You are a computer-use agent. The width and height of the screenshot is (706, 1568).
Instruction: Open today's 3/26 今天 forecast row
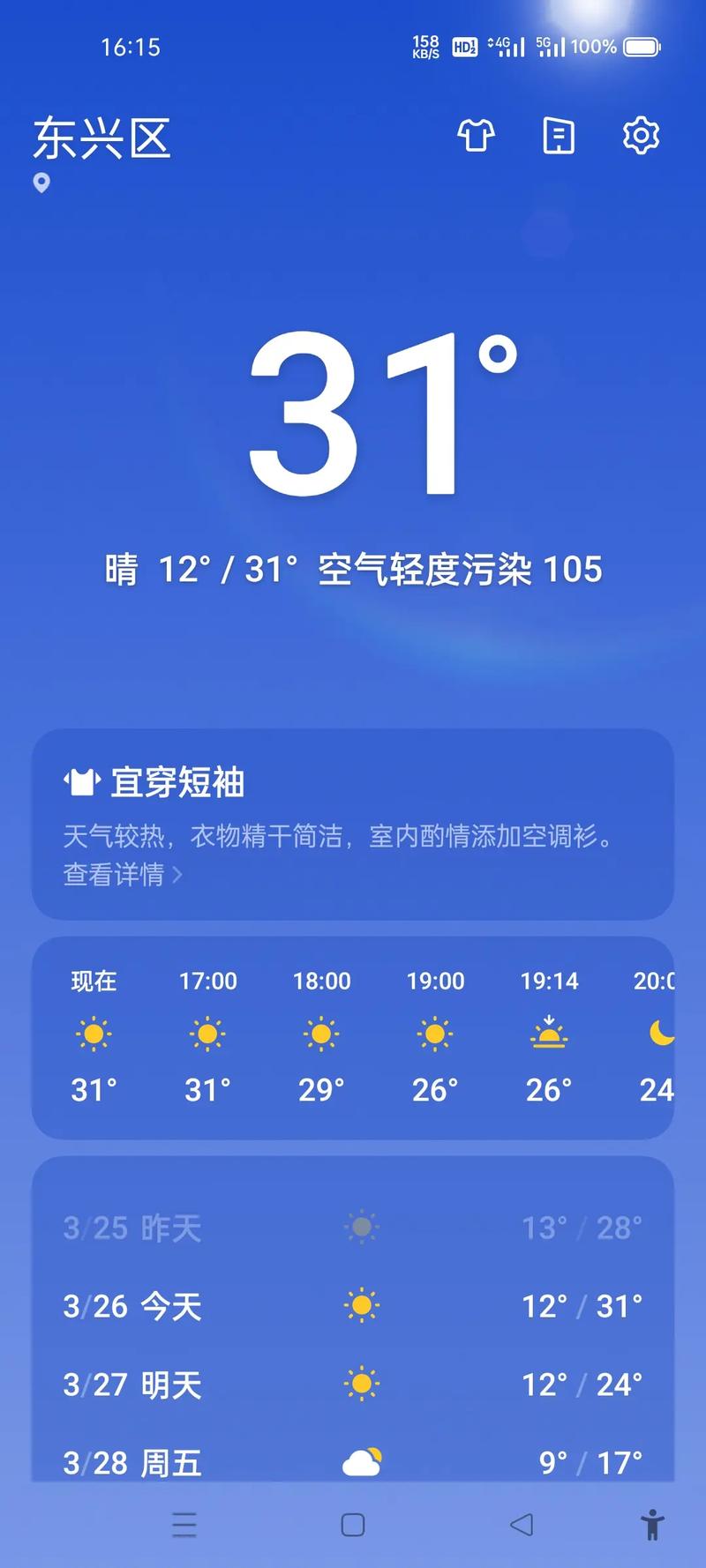point(353,1306)
